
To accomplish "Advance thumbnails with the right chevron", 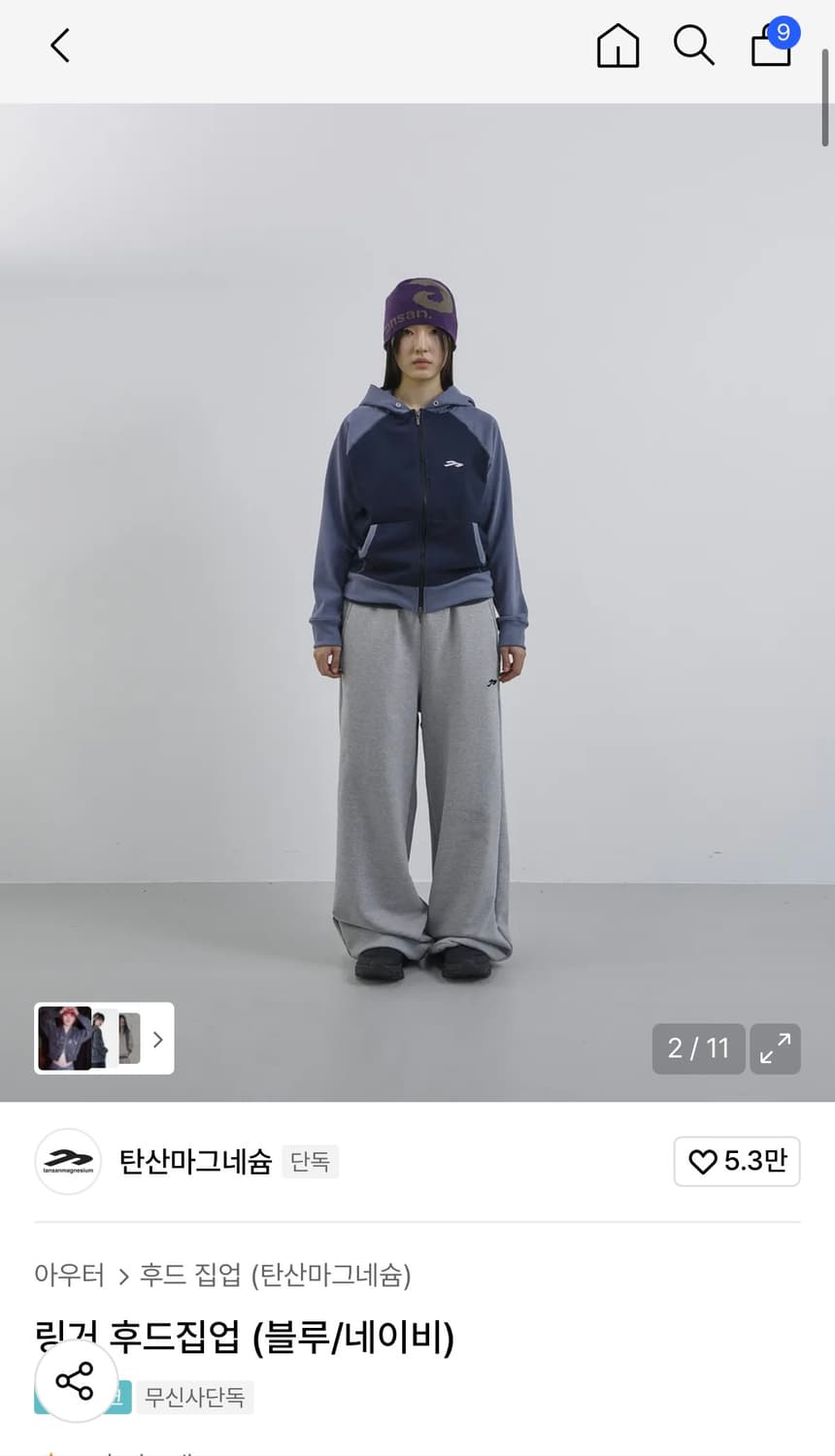I will (157, 1039).
